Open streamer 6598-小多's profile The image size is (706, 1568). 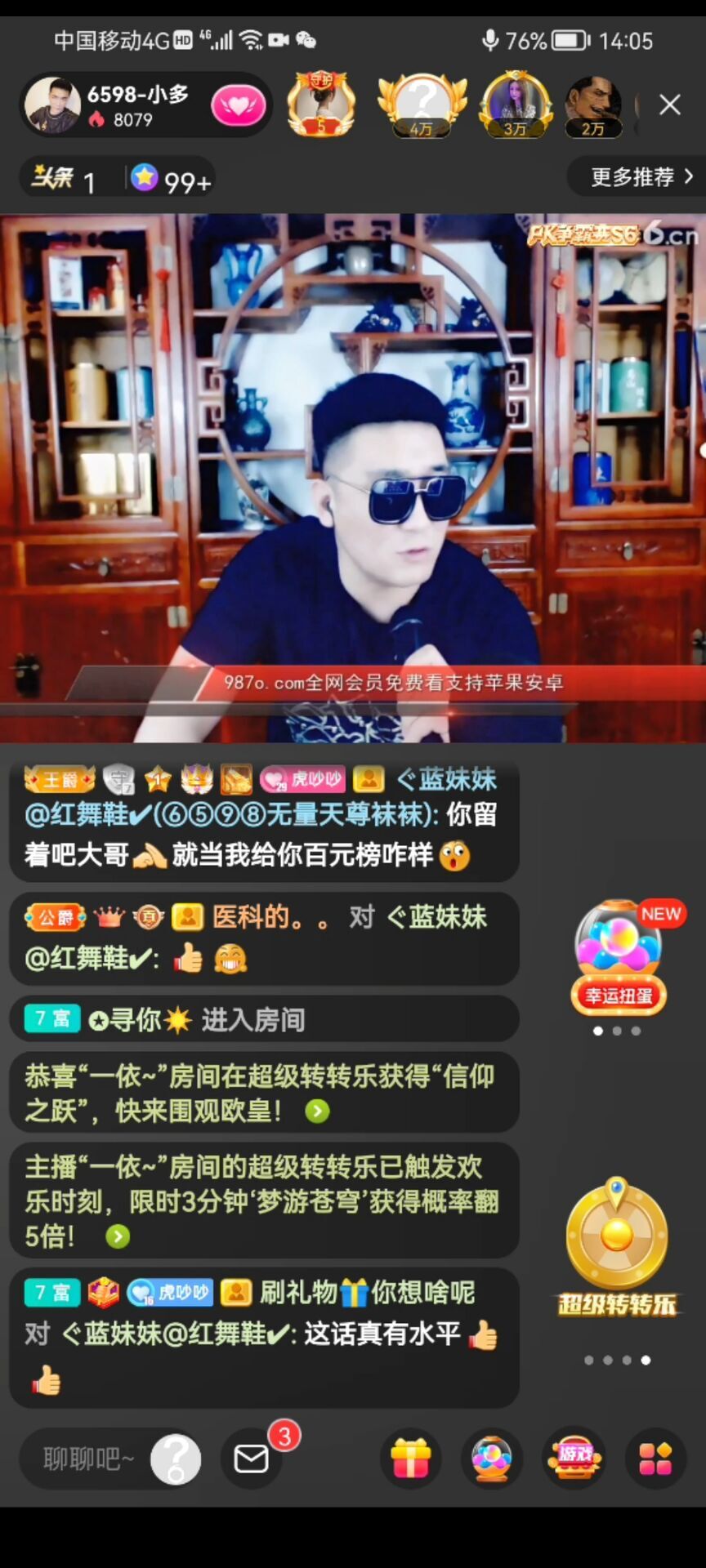point(106,105)
